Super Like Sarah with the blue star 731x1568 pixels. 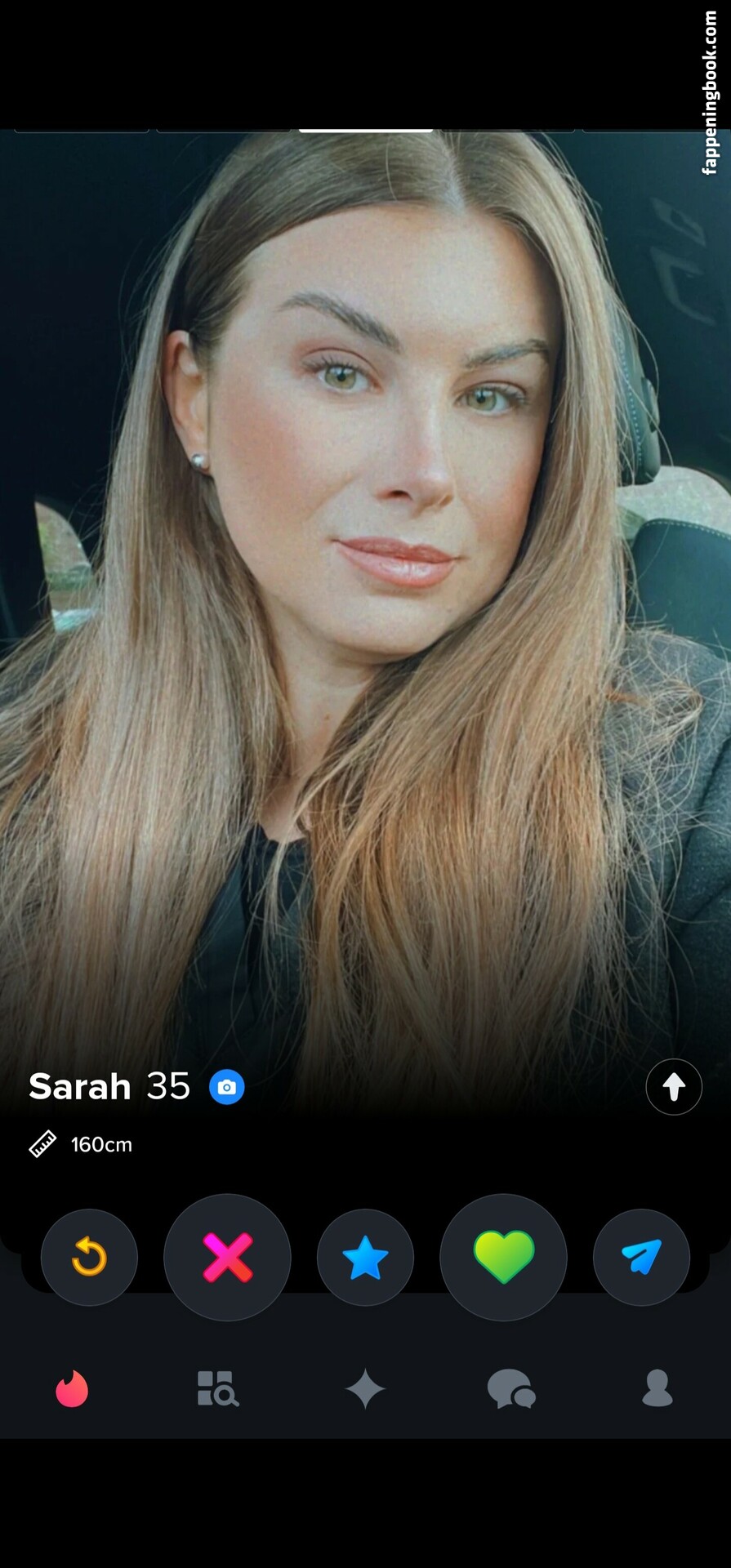point(365,1257)
